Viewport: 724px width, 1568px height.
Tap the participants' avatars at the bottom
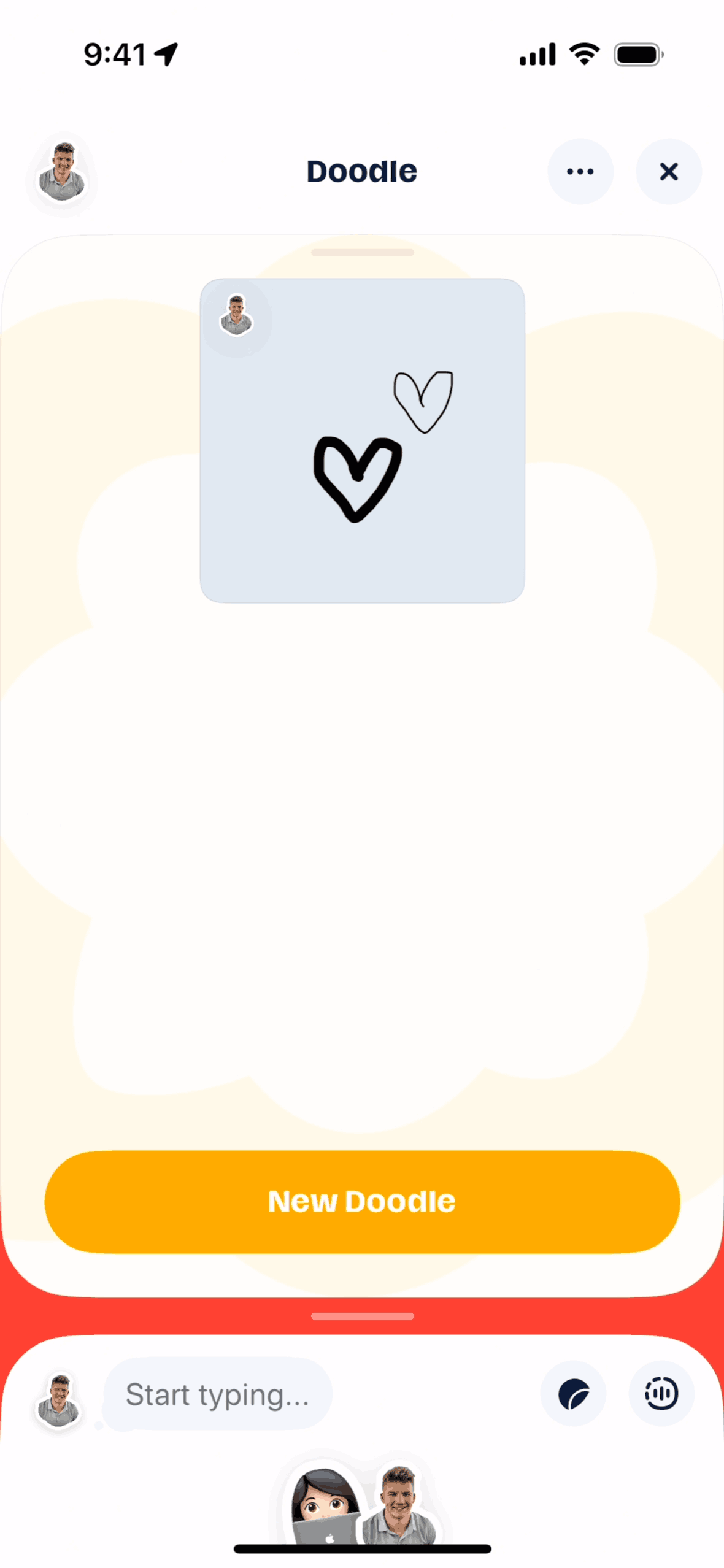point(363,1503)
